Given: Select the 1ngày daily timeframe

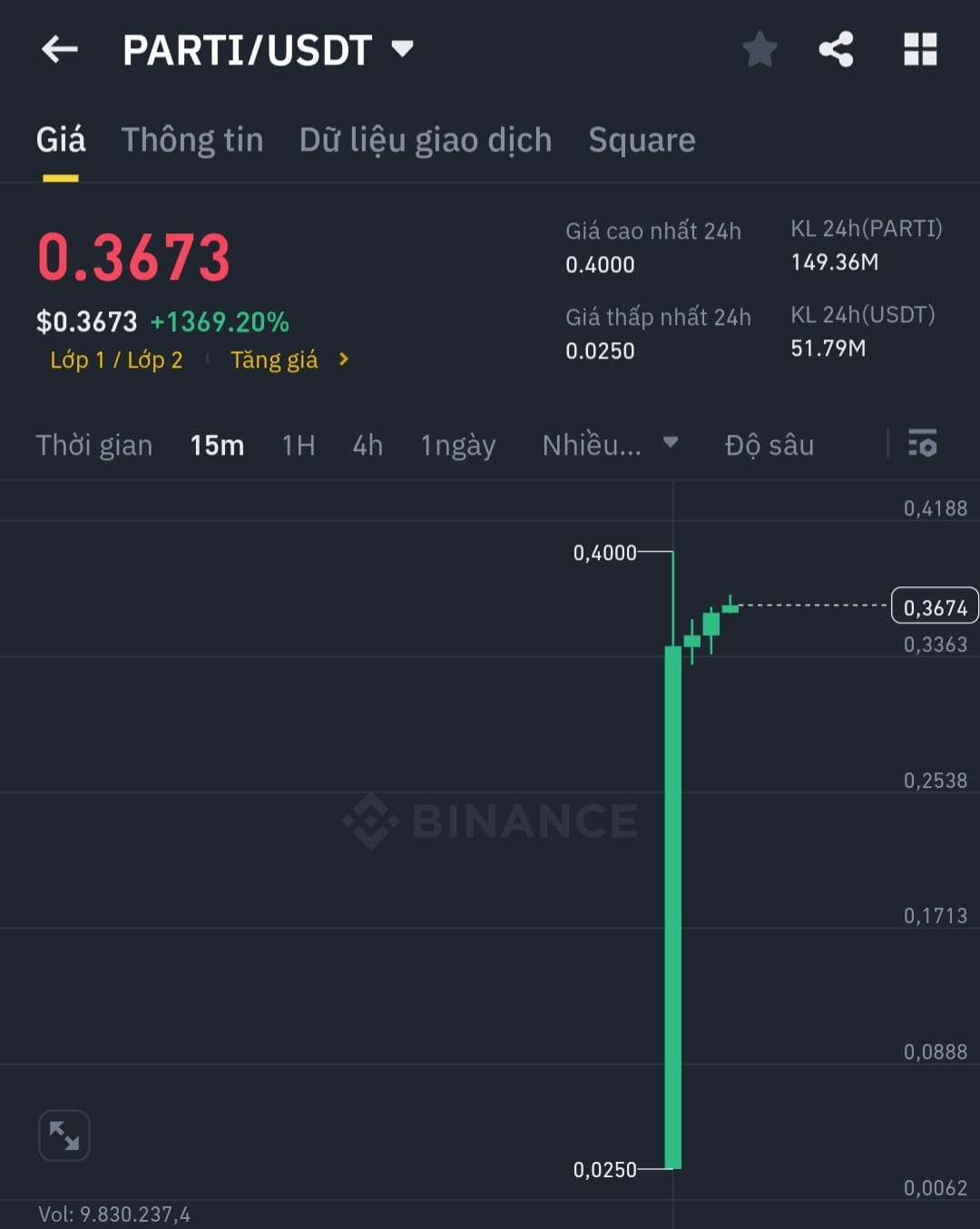Looking at the screenshot, I should [458, 445].
